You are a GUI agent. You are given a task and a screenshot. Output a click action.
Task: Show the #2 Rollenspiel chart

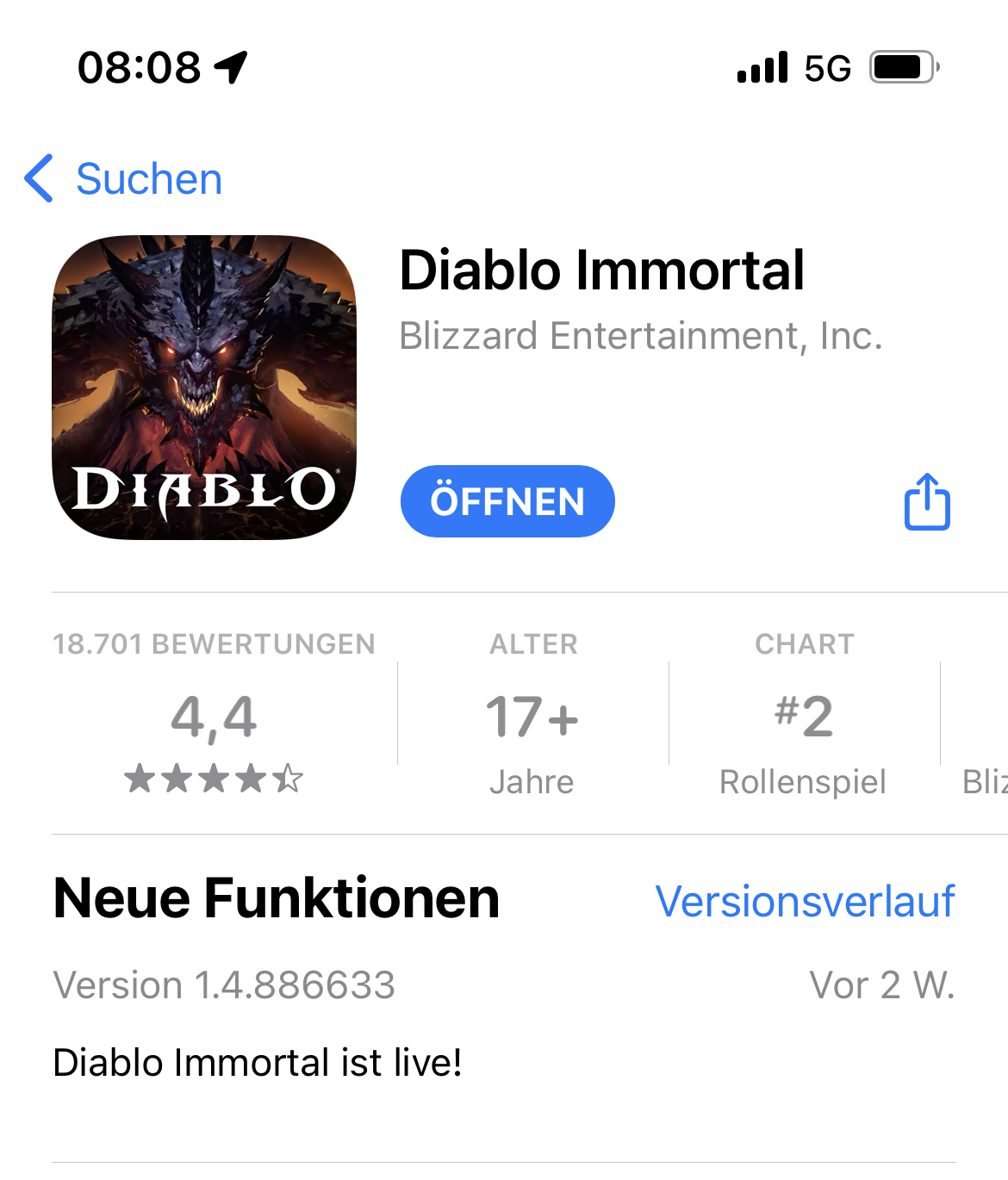coord(804,715)
